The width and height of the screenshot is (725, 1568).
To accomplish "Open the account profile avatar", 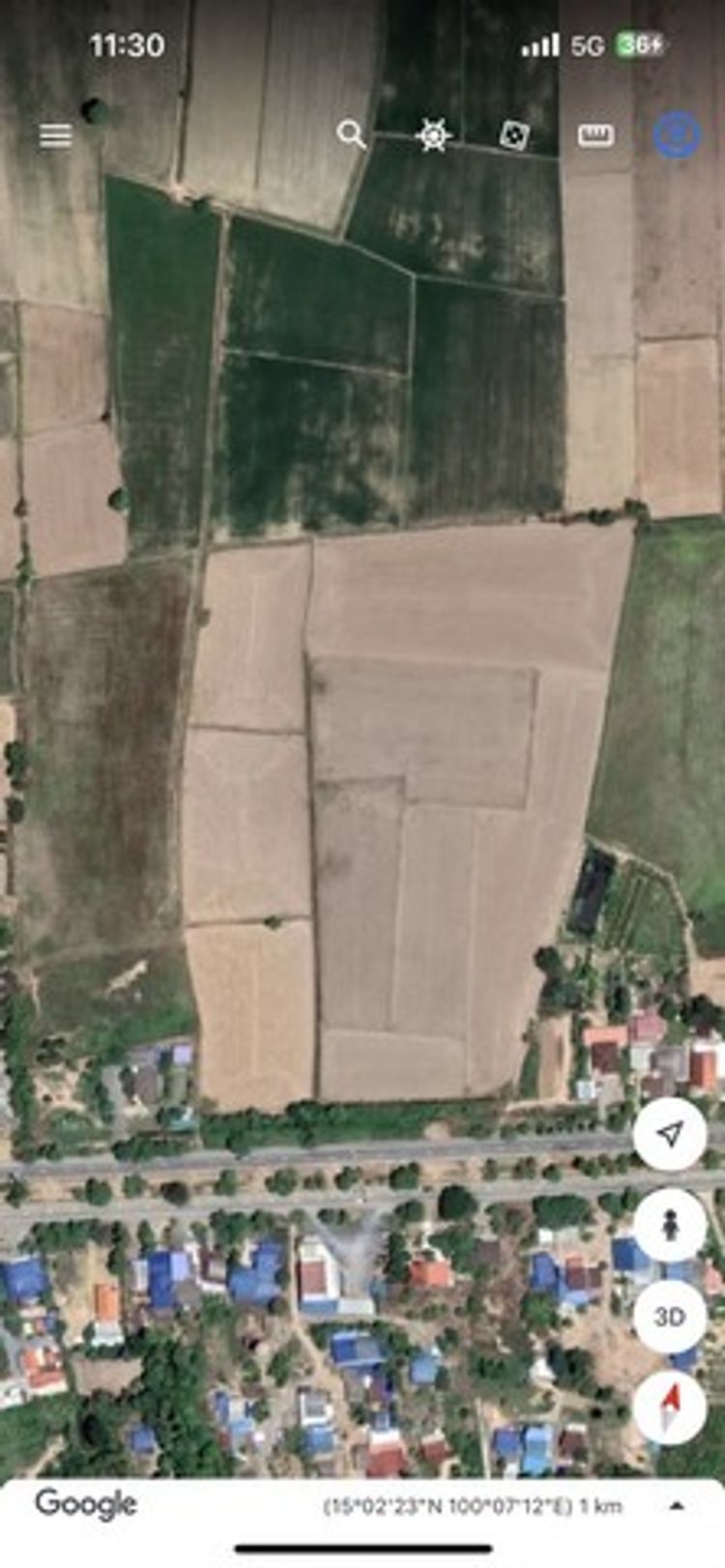I will click(677, 135).
